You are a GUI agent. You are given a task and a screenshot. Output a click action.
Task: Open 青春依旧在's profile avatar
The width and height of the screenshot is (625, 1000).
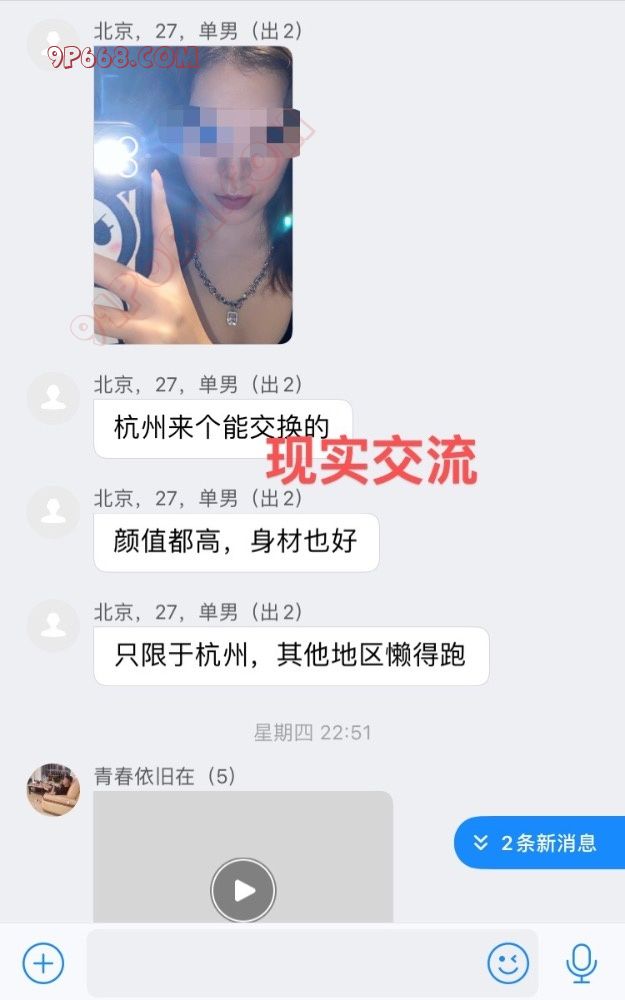tap(53, 789)
